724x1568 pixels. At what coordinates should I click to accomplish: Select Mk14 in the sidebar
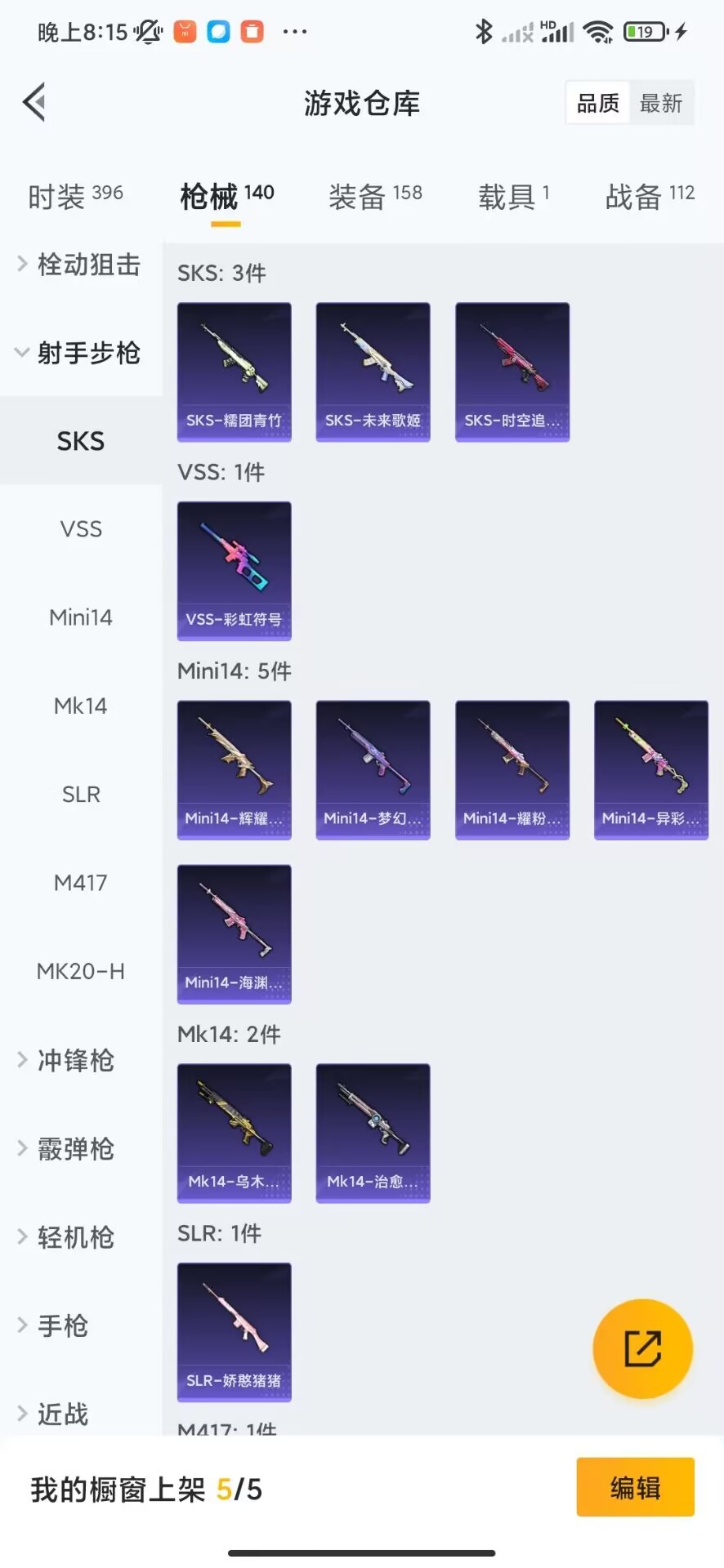81,706
